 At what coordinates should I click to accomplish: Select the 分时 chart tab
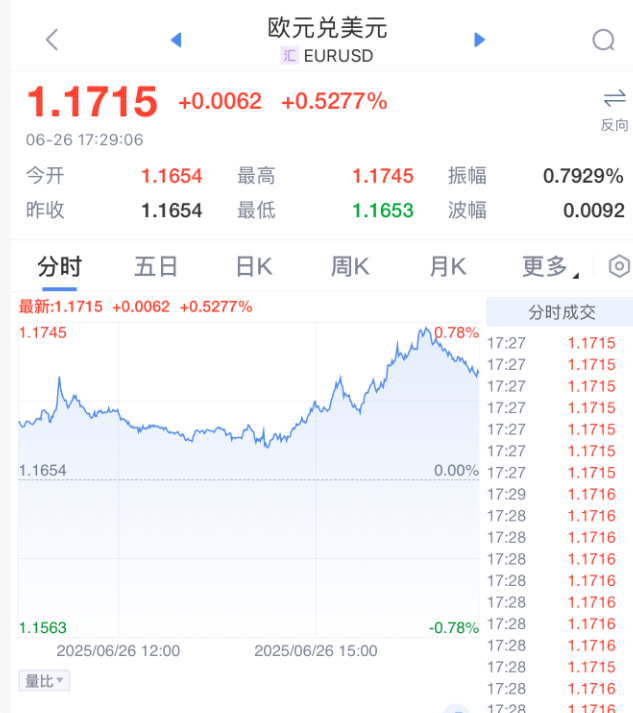pos(59,267)
